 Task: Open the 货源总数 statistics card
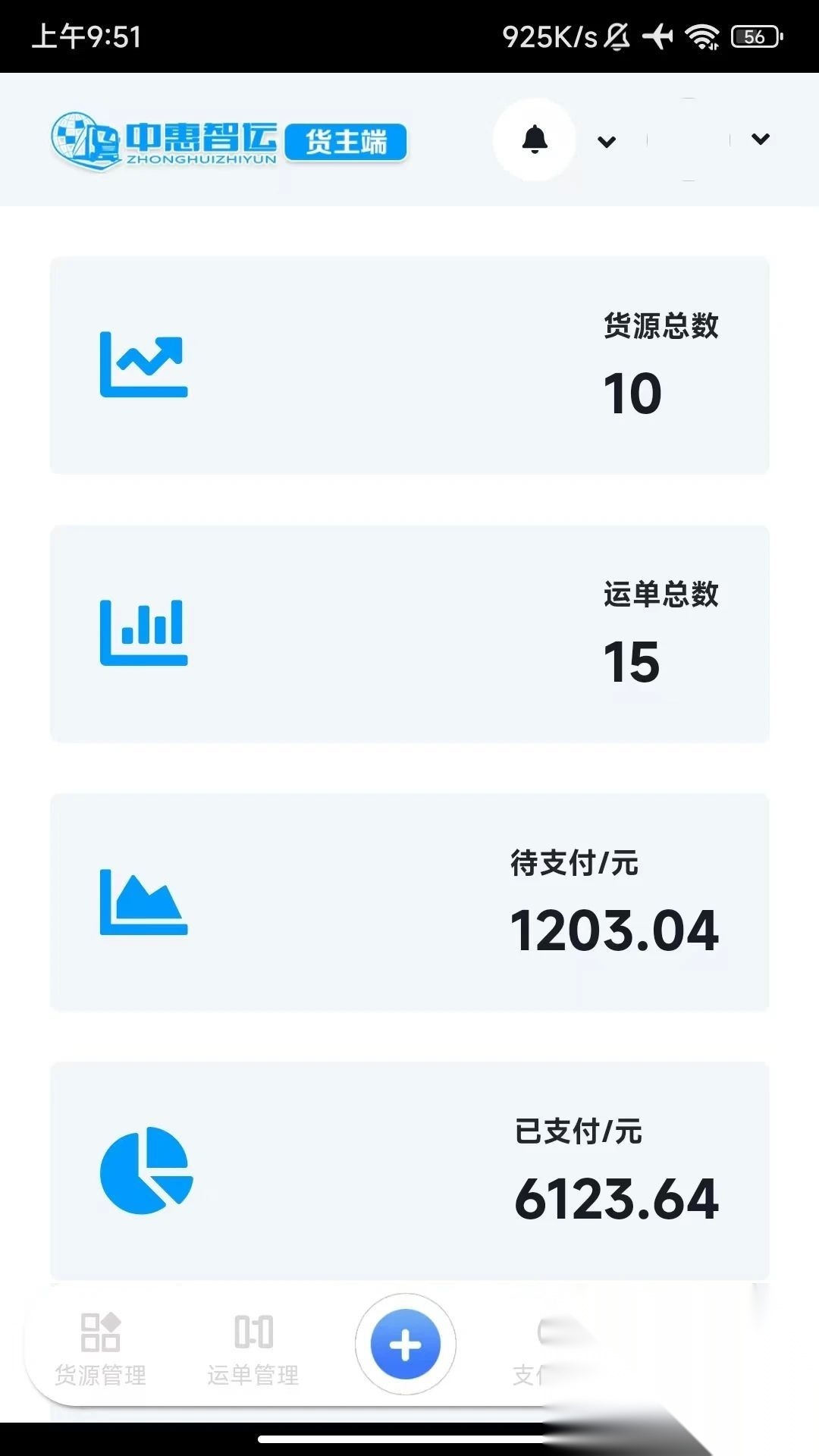coord(409,362)
